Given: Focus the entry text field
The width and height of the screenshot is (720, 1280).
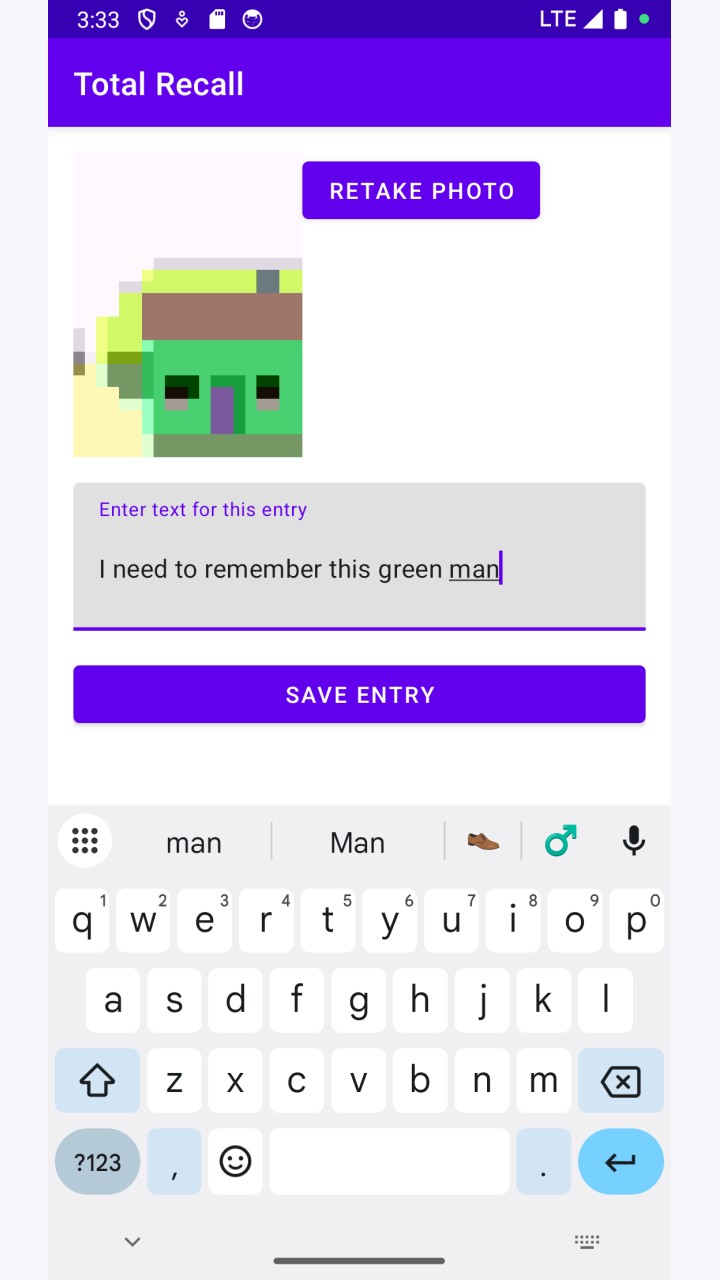Looking at the screenshot, I should pos(359,557).
